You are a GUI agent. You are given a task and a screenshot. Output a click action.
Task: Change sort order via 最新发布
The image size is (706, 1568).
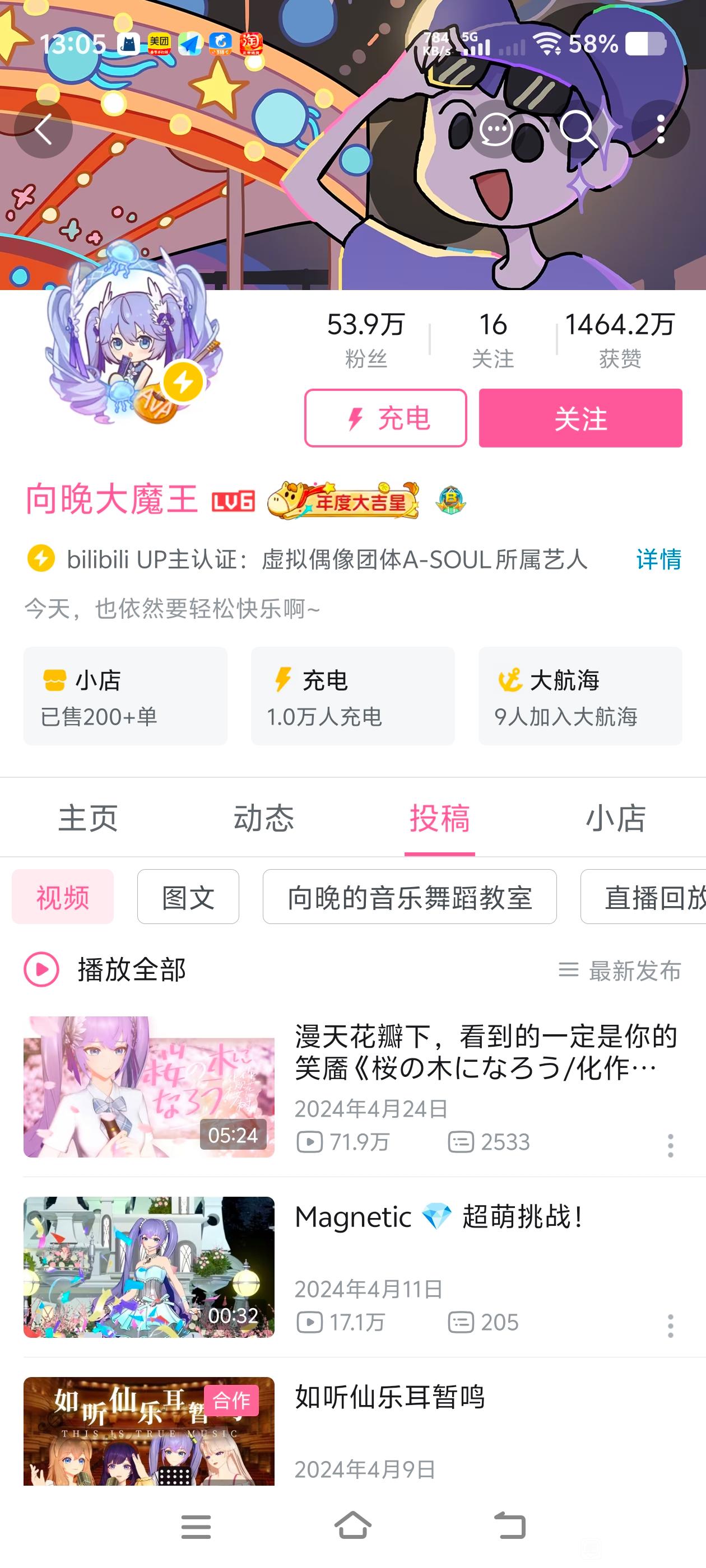click(620, 970)
